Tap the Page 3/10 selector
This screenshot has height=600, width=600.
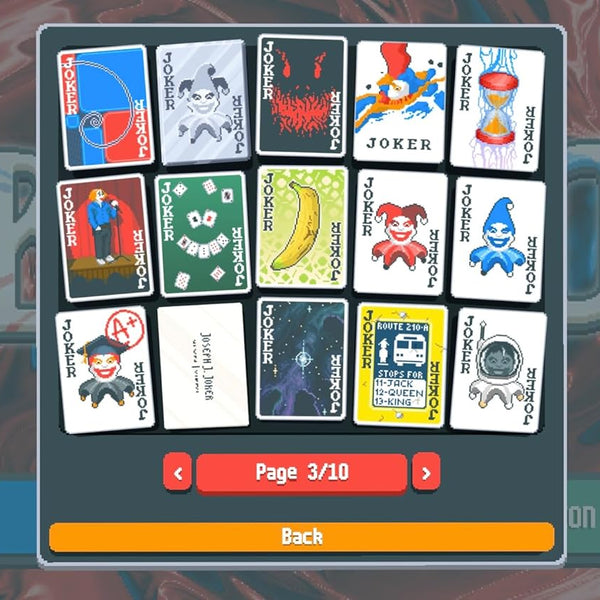pyautogui.click(x=301, y=472)
